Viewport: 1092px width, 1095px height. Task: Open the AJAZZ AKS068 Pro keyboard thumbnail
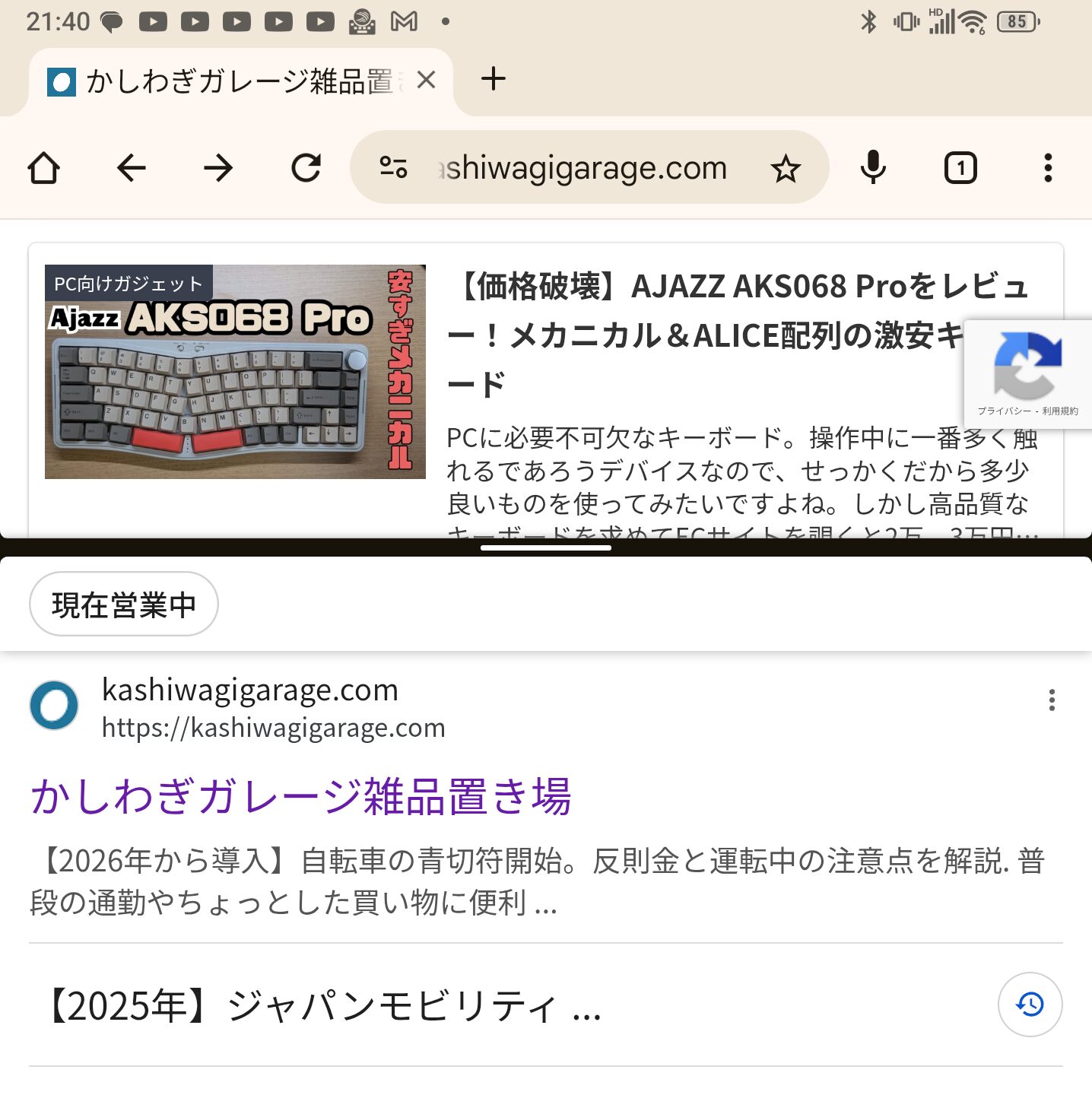[235, 372]
